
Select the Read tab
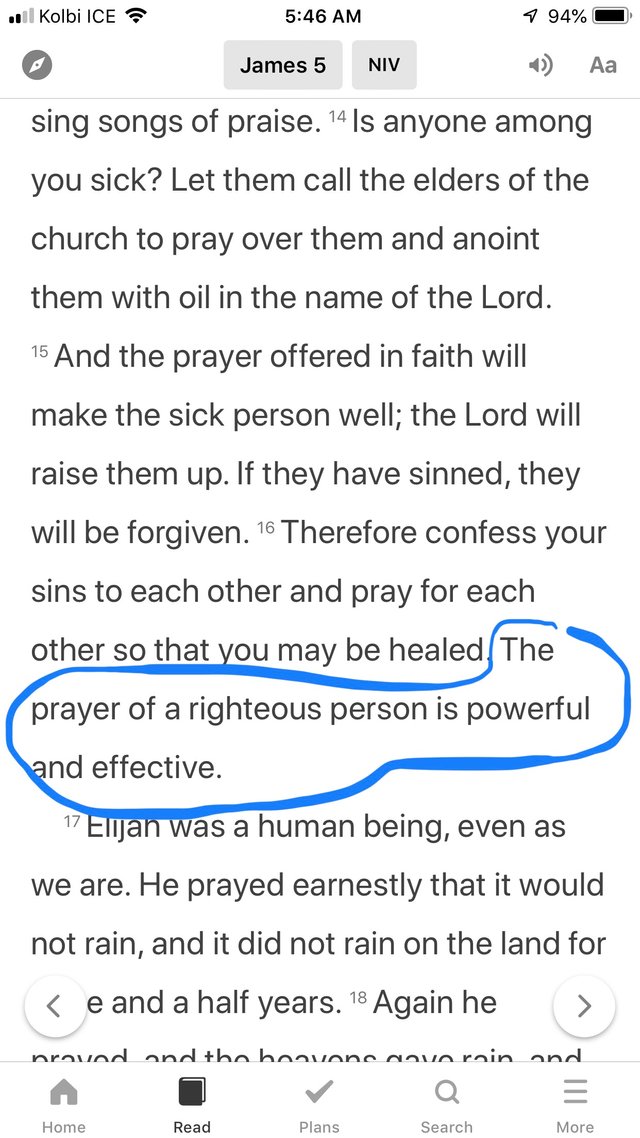(192, 1105)
